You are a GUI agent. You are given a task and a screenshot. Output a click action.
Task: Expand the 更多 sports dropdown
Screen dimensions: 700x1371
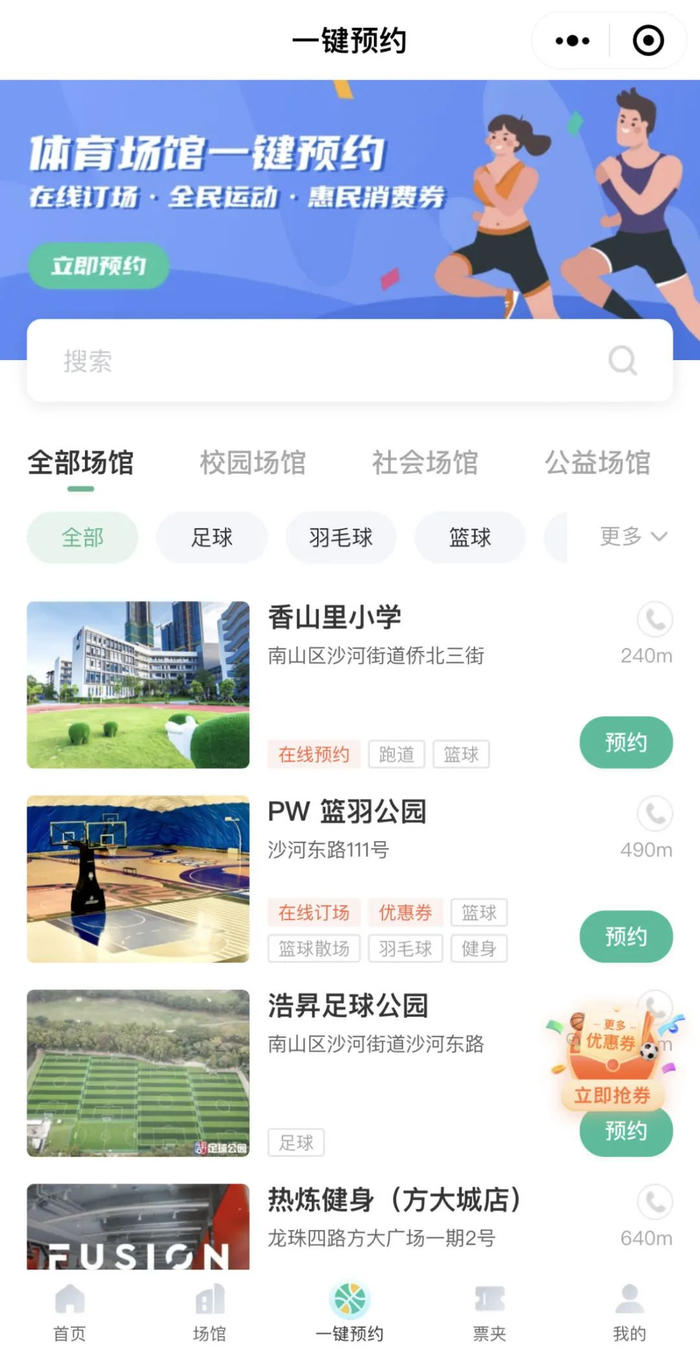coord(633,537)
